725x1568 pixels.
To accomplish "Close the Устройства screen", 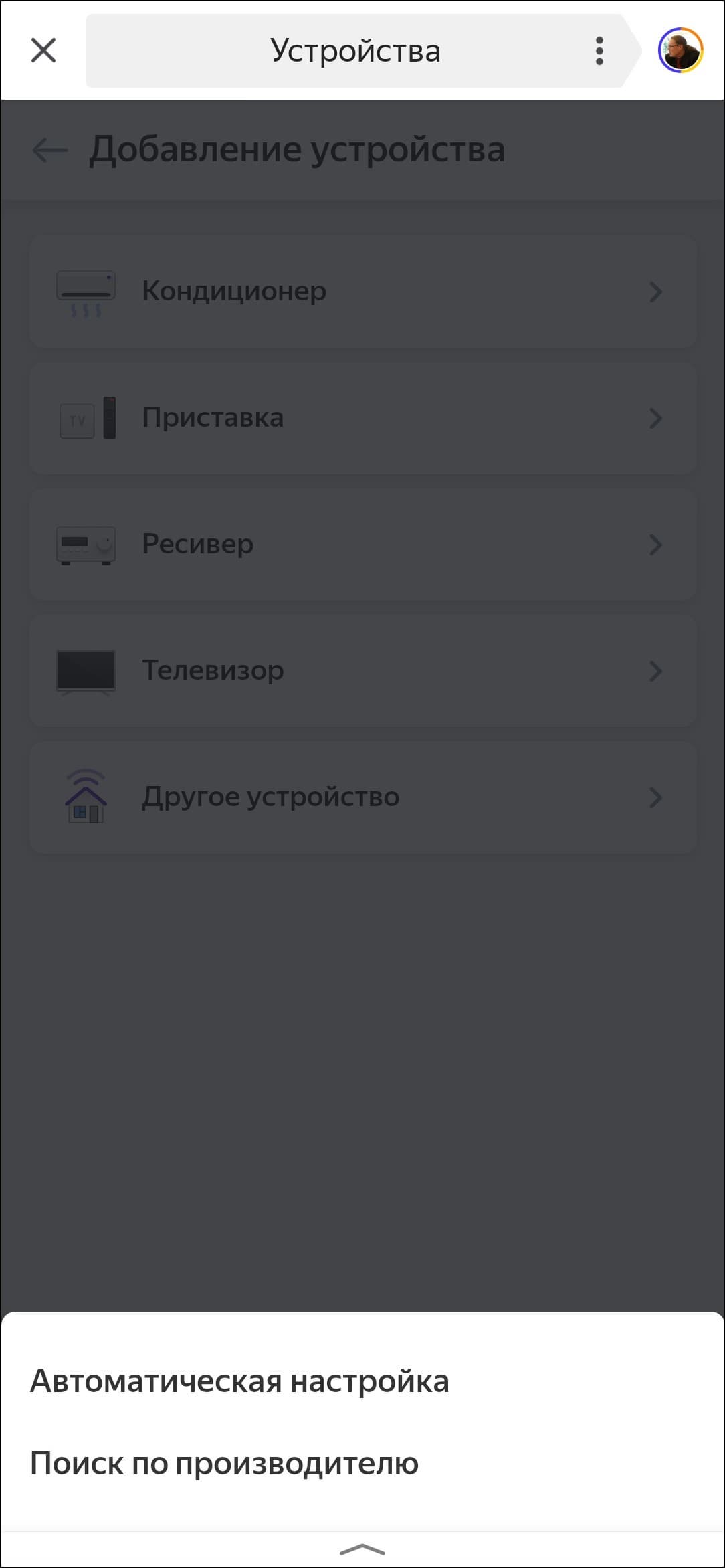I will (43, 50).
